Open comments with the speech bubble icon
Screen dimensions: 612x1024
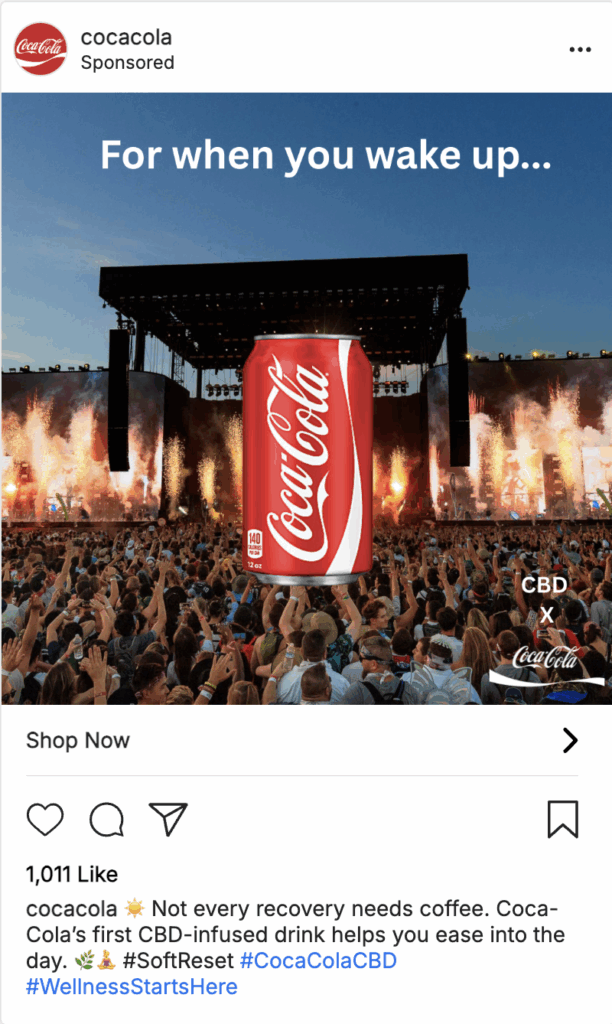[x=106, y=820]
